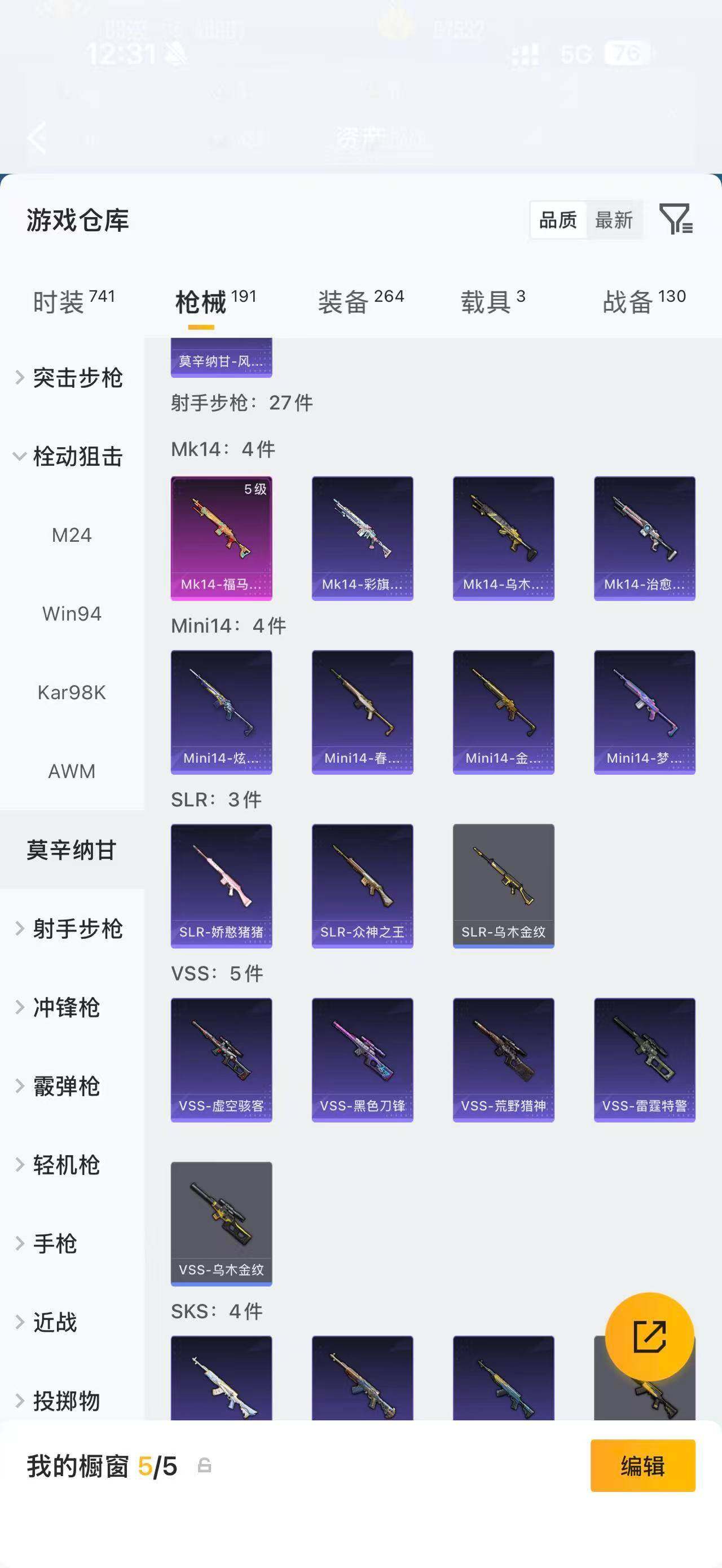Open the SLR-娇憨猪猪 skin

pos(222,886)
